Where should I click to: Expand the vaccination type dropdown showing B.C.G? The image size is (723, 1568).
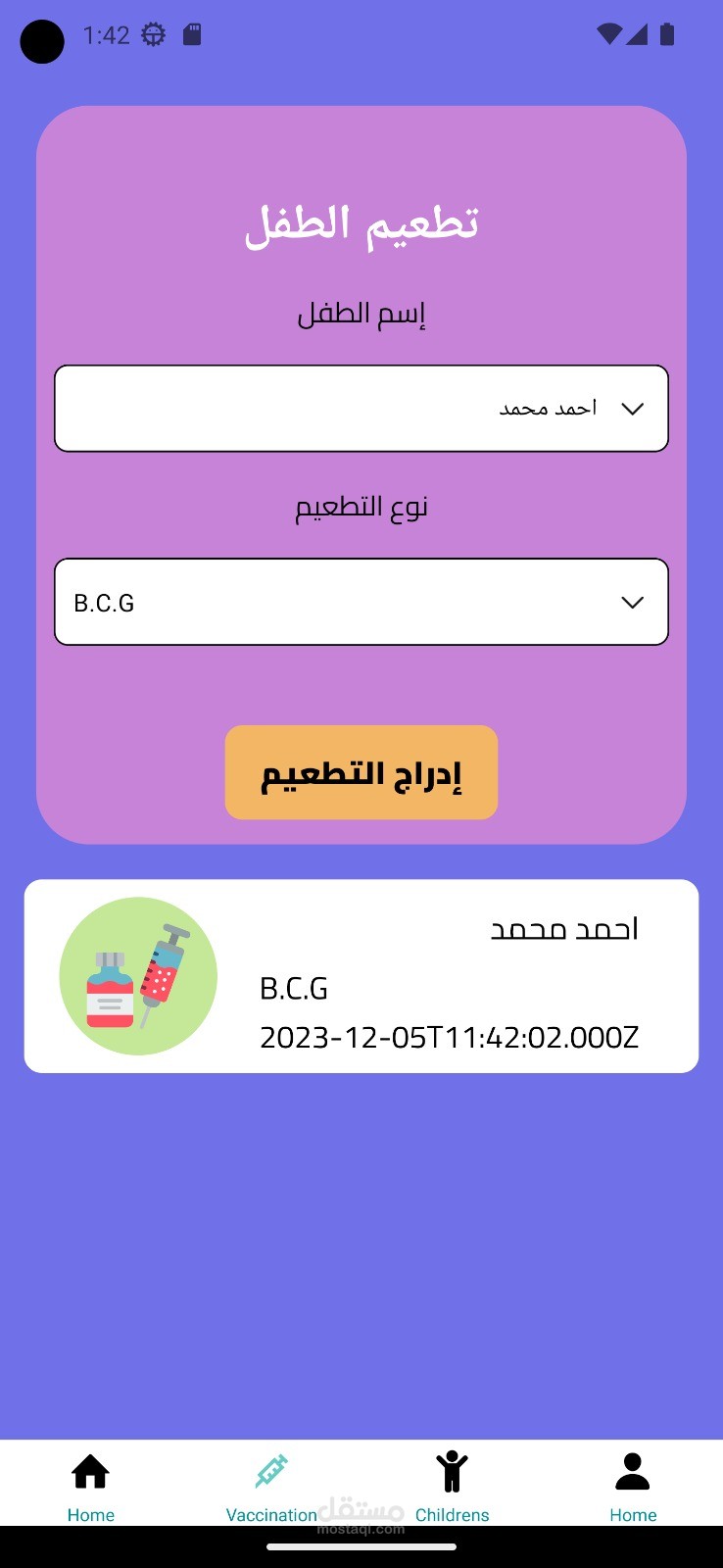(x=361, y=602)
